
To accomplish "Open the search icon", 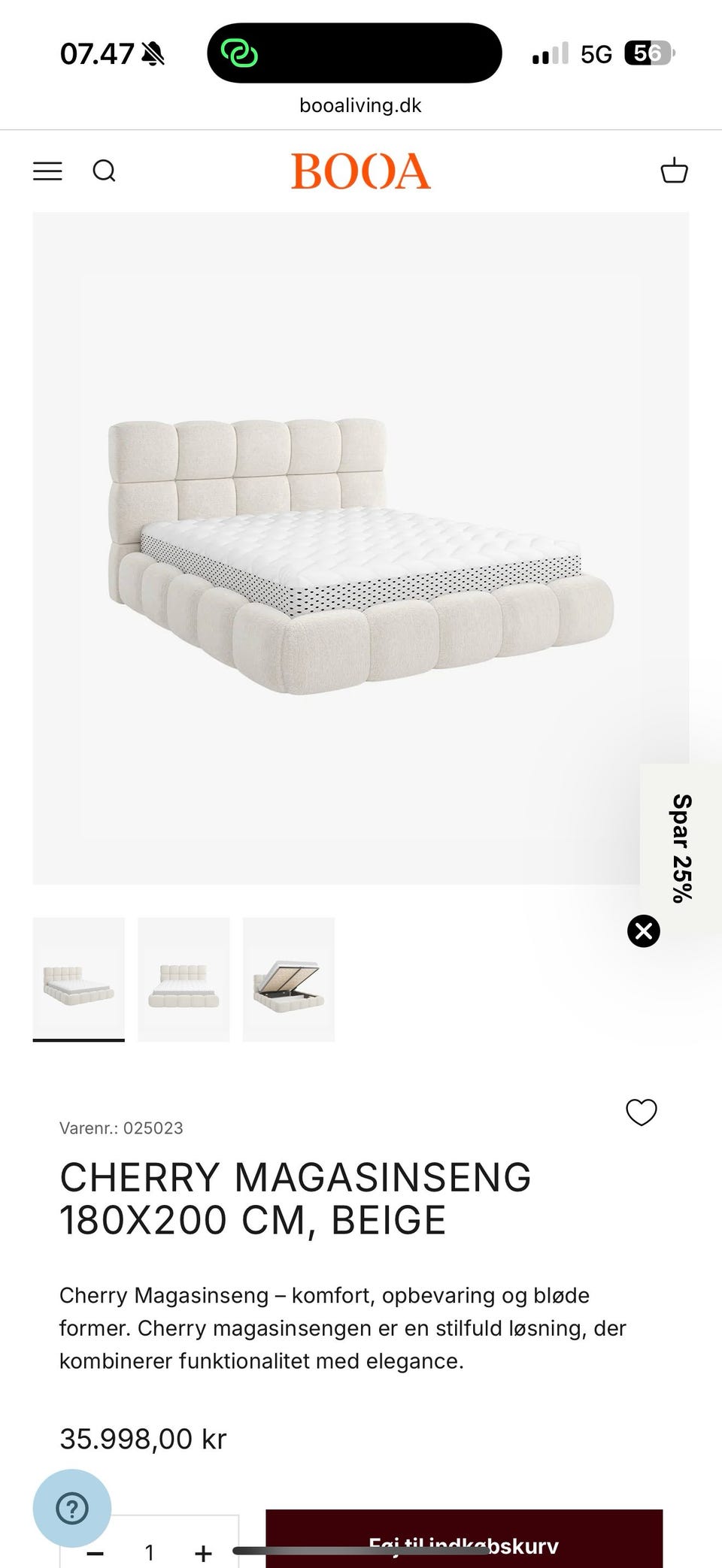I will pos(104,171).
